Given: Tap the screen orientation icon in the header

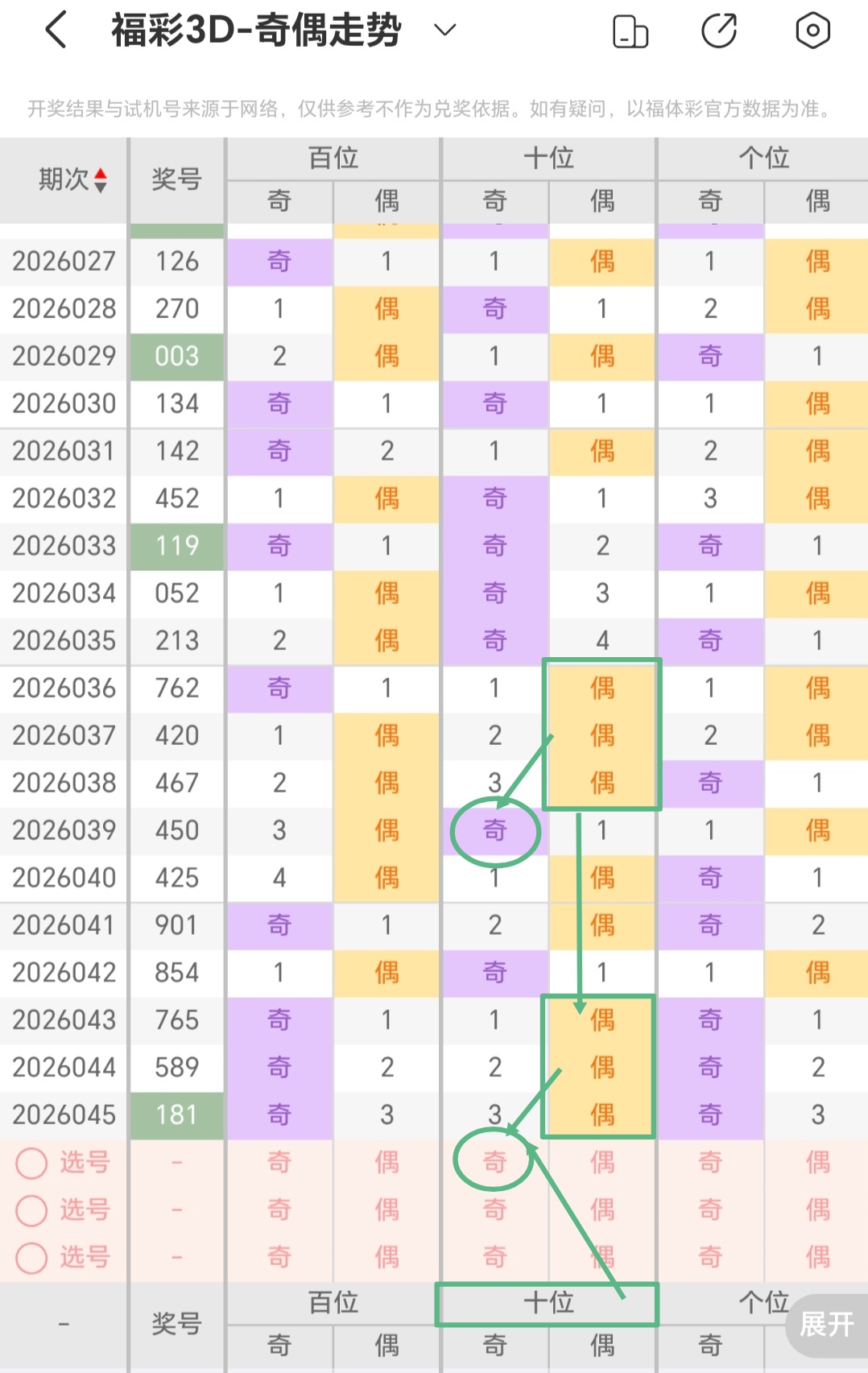Looking at the screenshot, I should 630,32.
